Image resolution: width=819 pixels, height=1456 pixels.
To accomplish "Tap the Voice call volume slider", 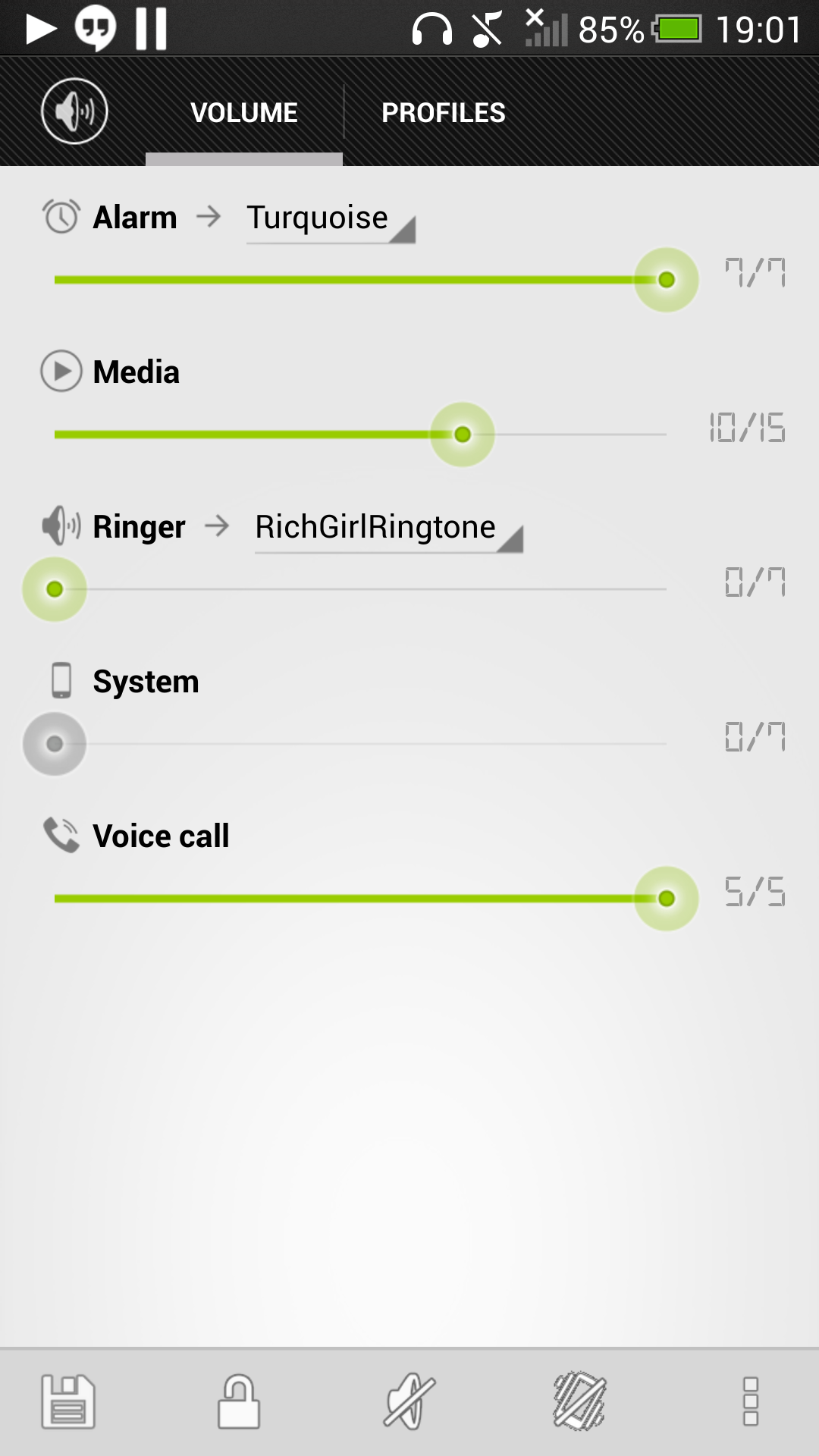I will click(x=360, y=899).
